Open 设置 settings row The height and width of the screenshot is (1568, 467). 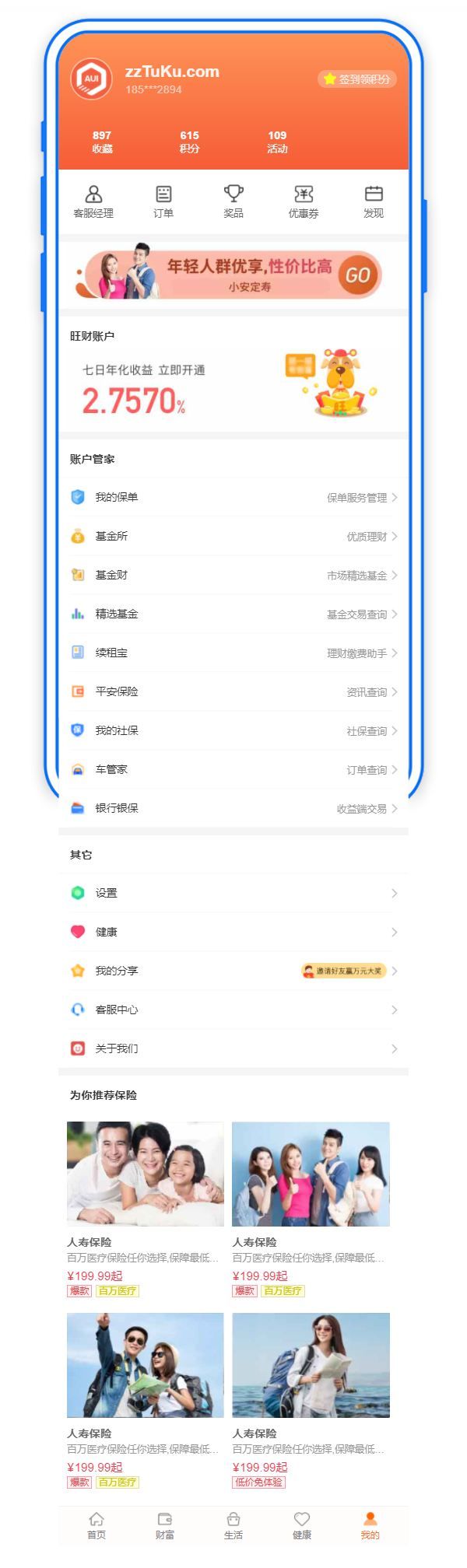233,894
